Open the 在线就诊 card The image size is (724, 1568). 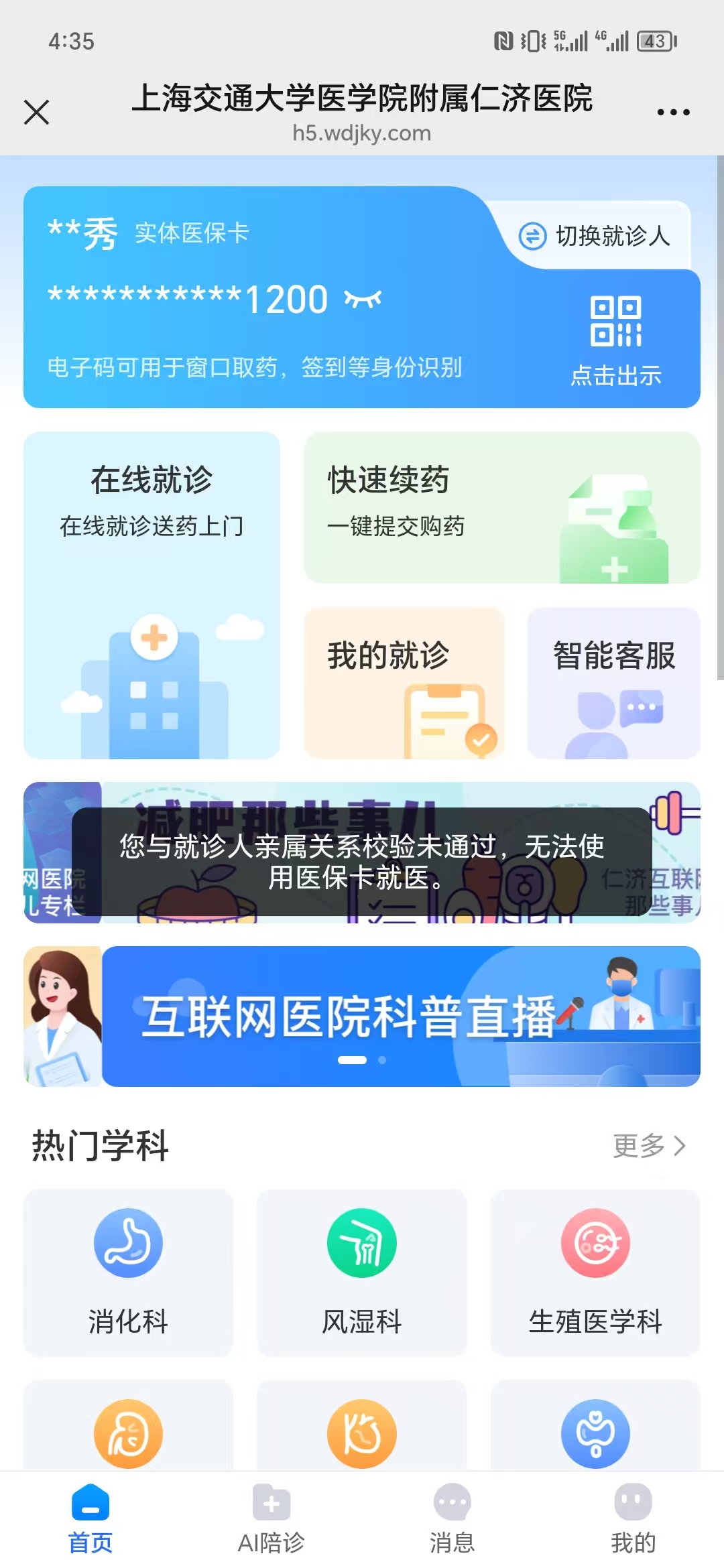[x=152, y=594]
